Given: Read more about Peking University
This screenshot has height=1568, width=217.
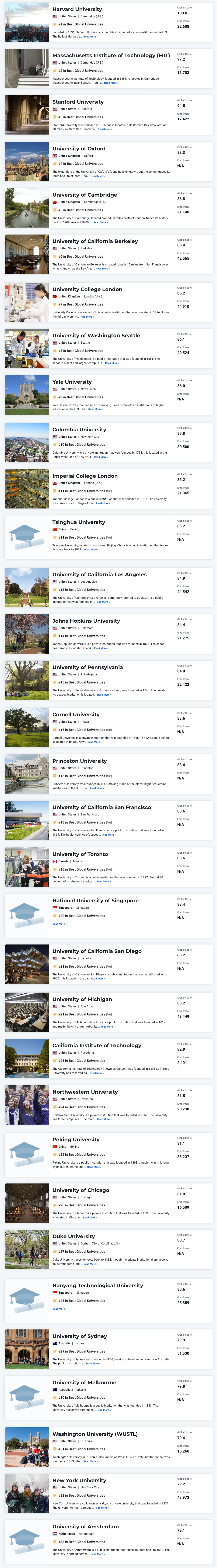Looking at the screenshot, I should click(x=94, y=1167).
